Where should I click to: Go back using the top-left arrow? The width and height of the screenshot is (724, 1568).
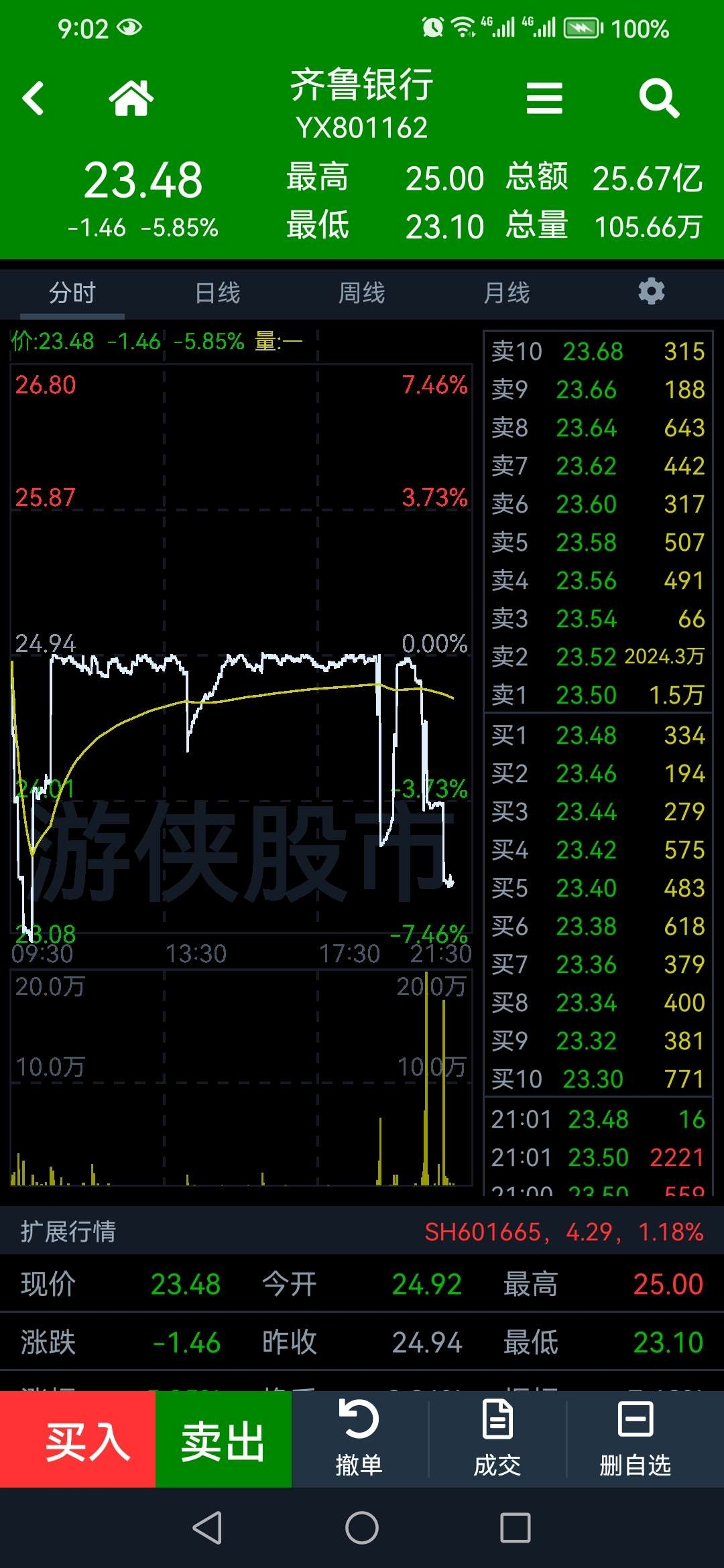tap(34, 99)
